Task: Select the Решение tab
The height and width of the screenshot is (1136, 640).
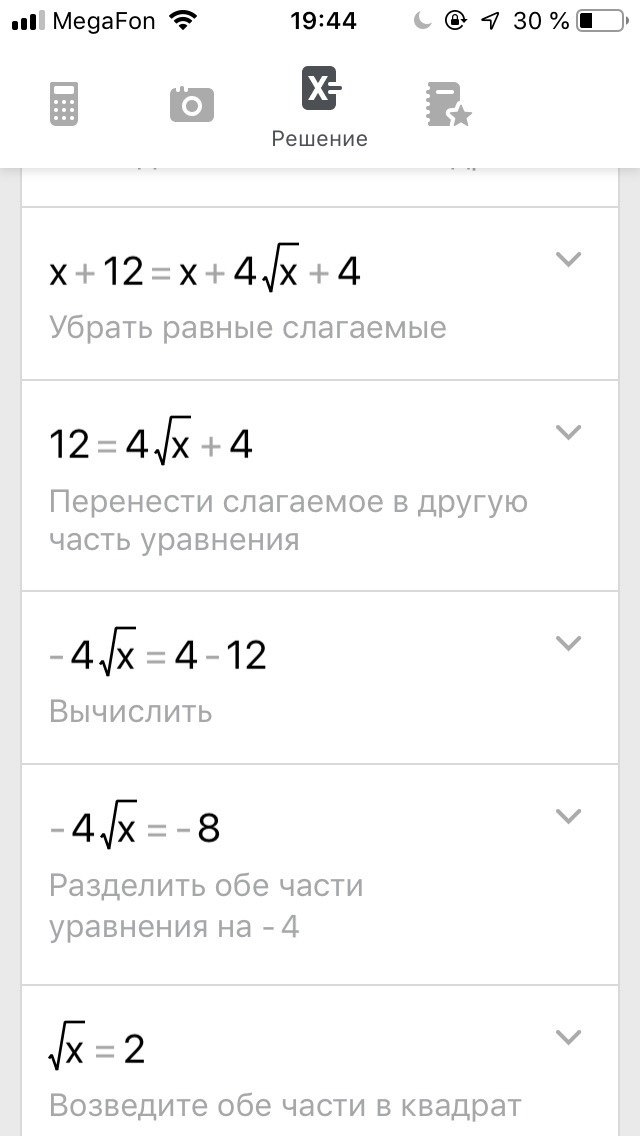Action: pyautogui.click(x=320, y=107)
